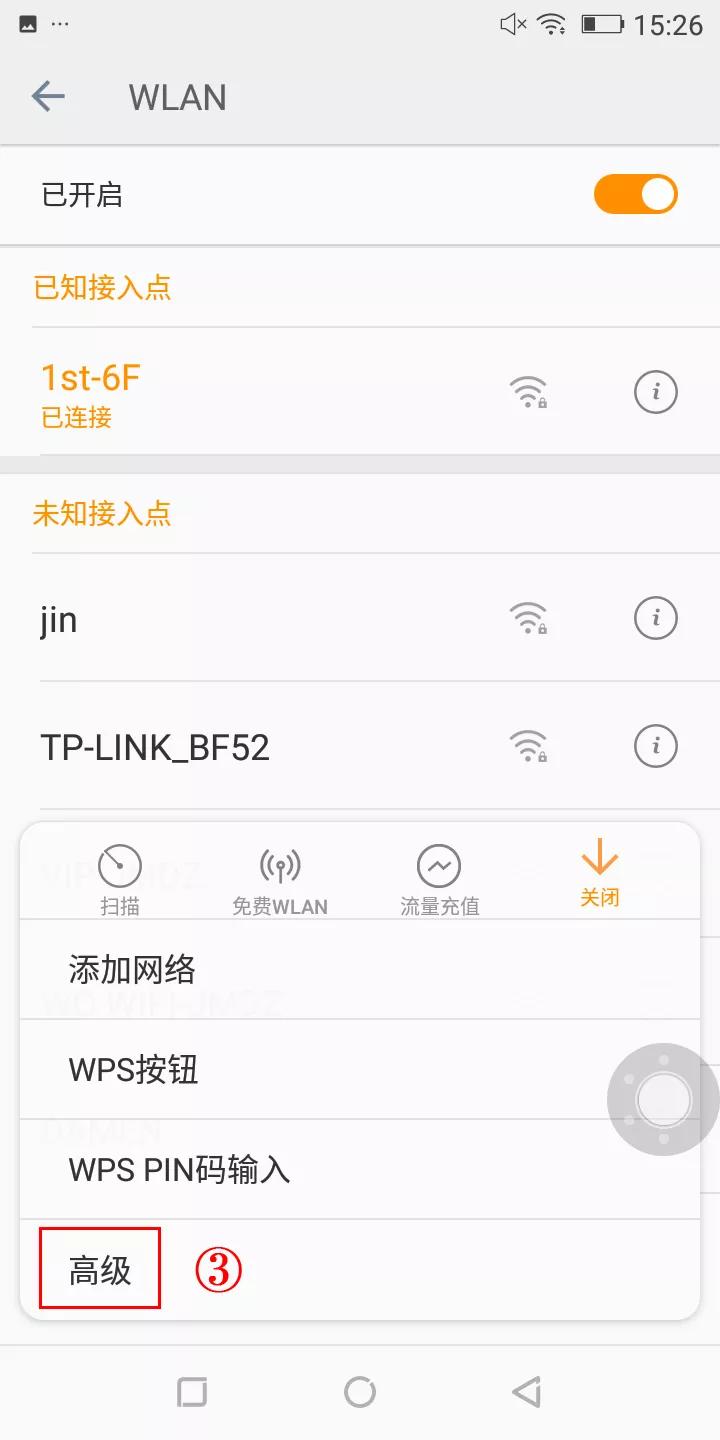Image resolution: width=720 pixels, height=1440 pixels.
Task: Tap the battery indicator in status bar
Action: pos(601,25)
